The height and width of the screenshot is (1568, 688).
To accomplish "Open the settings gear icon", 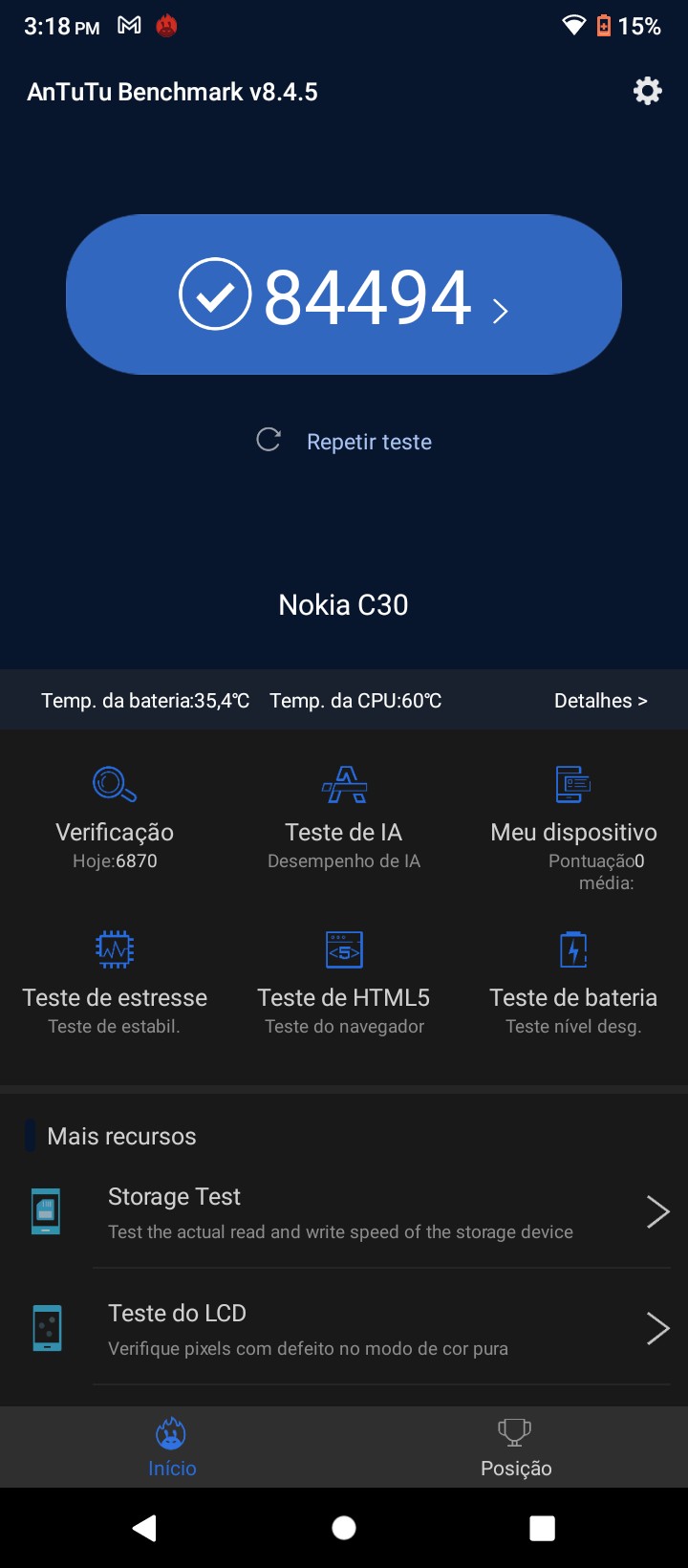I will (647, 91).
